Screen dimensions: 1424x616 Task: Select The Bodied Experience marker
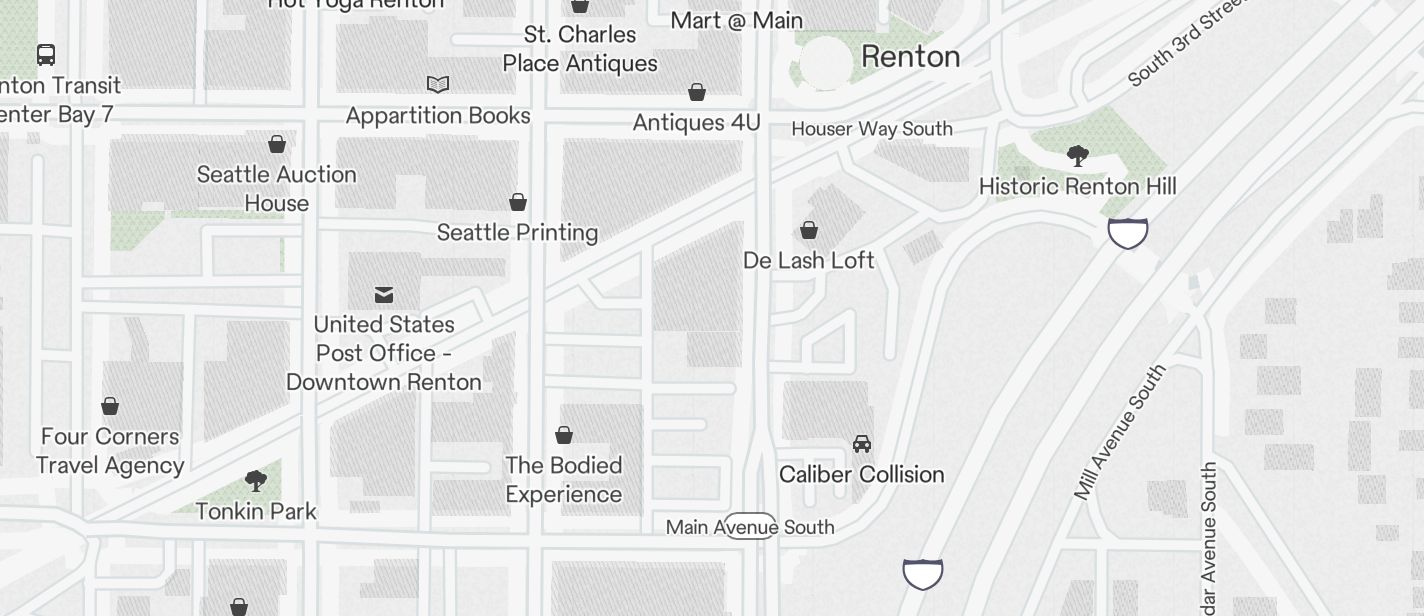tap(564, 435)
